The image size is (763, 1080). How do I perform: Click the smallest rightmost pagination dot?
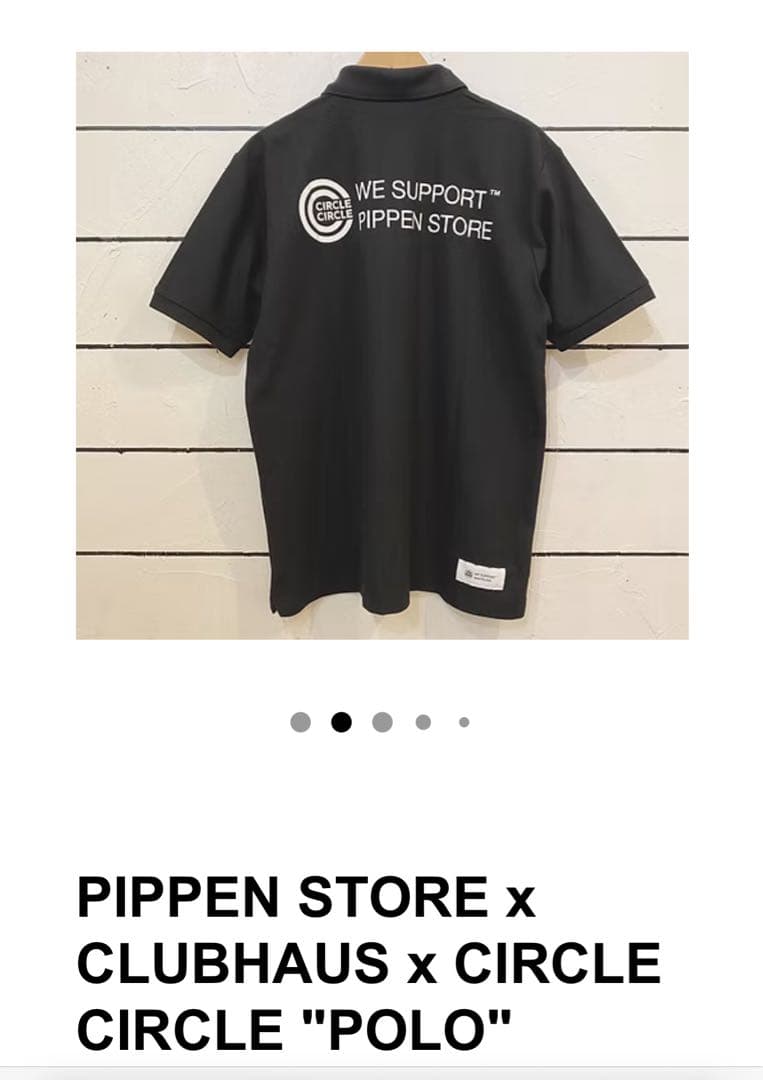click(x=461, y=719)
